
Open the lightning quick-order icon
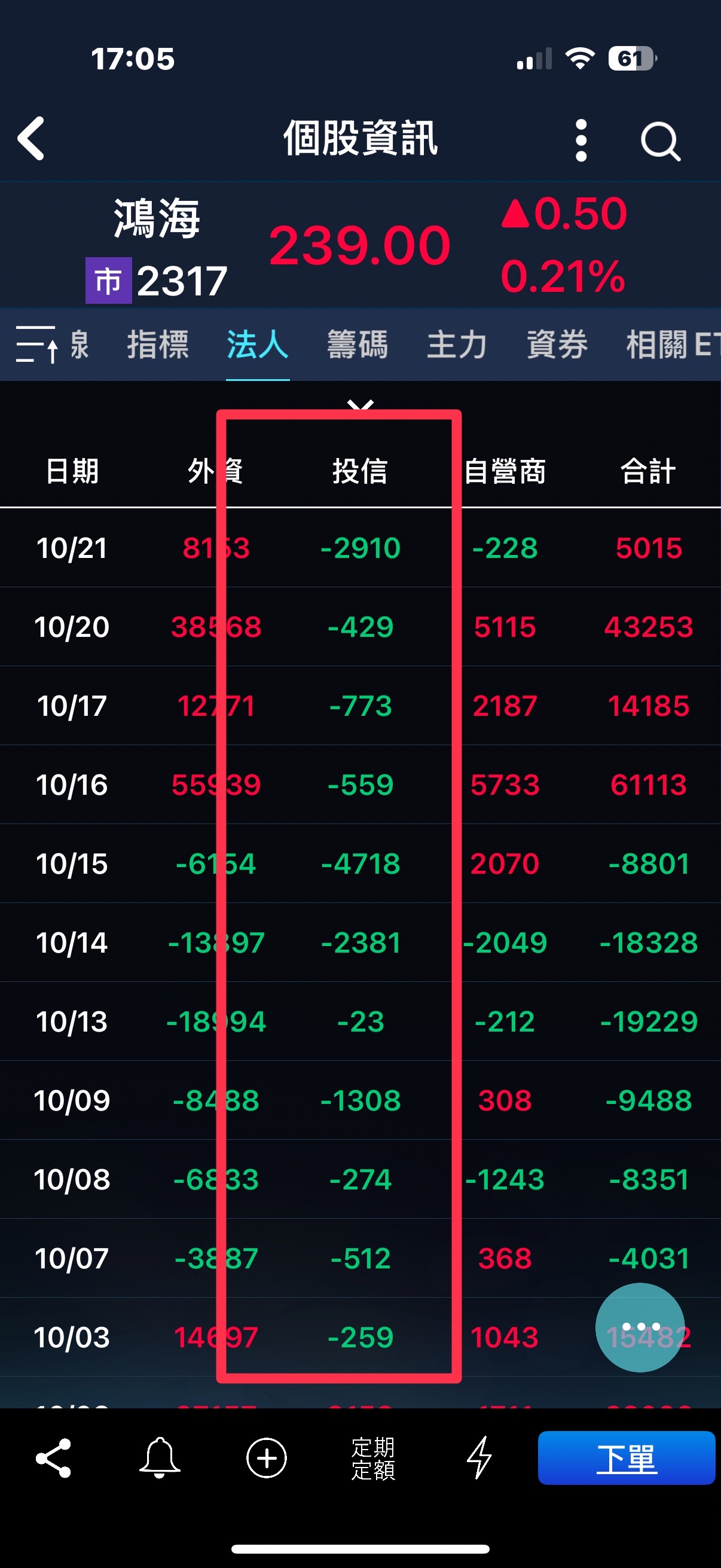479,1459
